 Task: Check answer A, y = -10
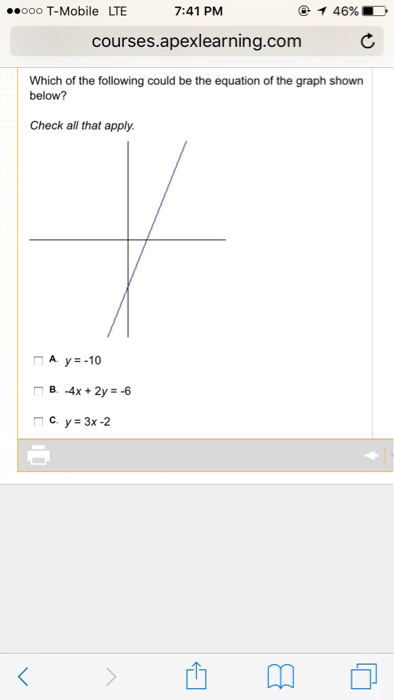(x=39, y=360)
